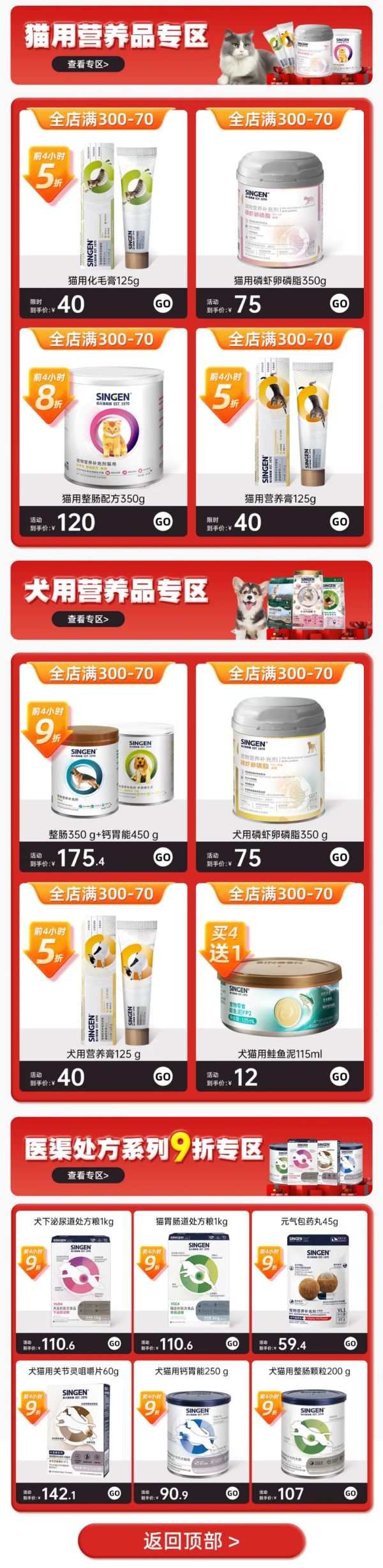Tap GO on 猫用化毛膏125g
383x1568 pixels.
(x=163, y=303)
